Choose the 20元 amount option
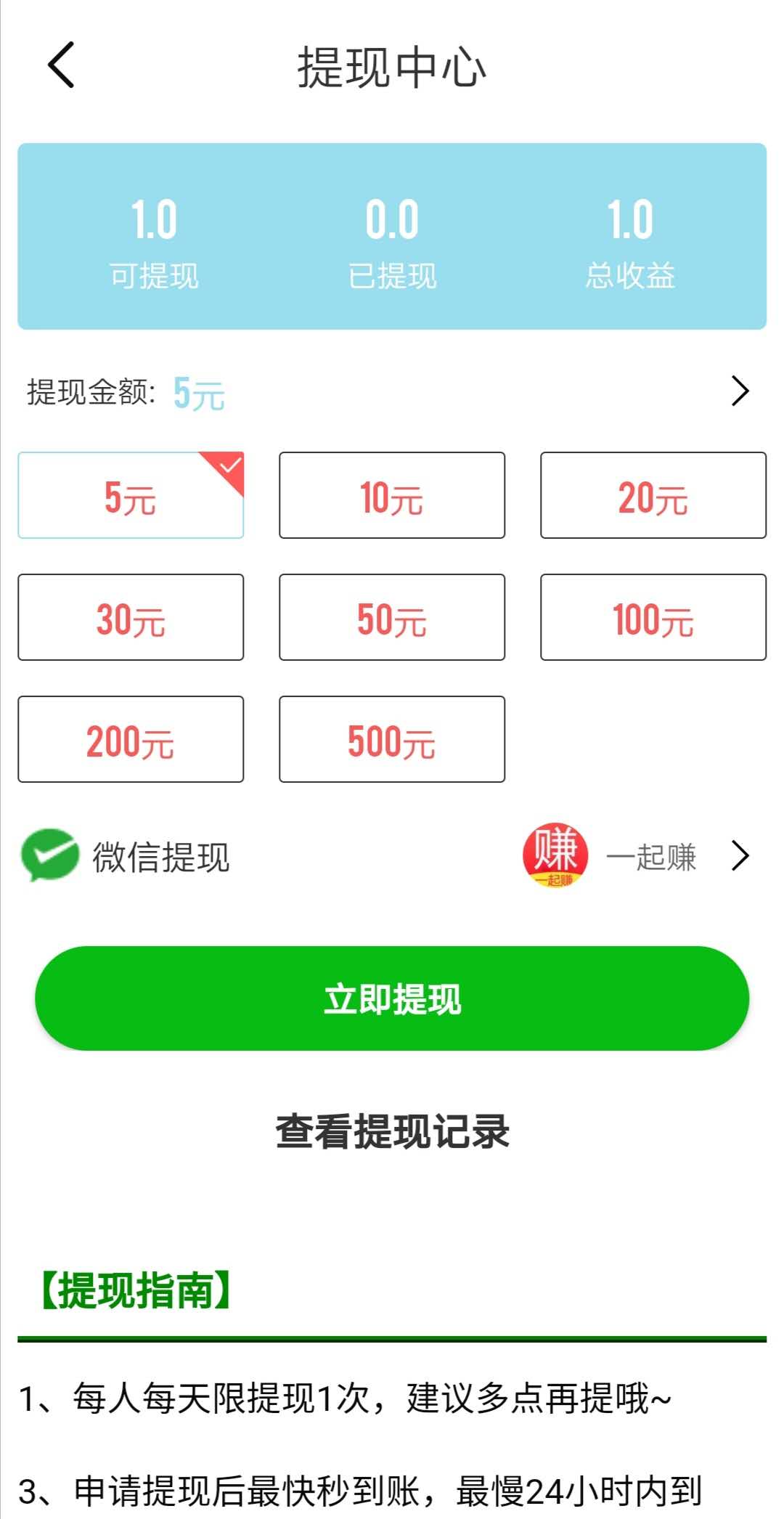This screenshot has height=1519, width=784. coord(653,495)
